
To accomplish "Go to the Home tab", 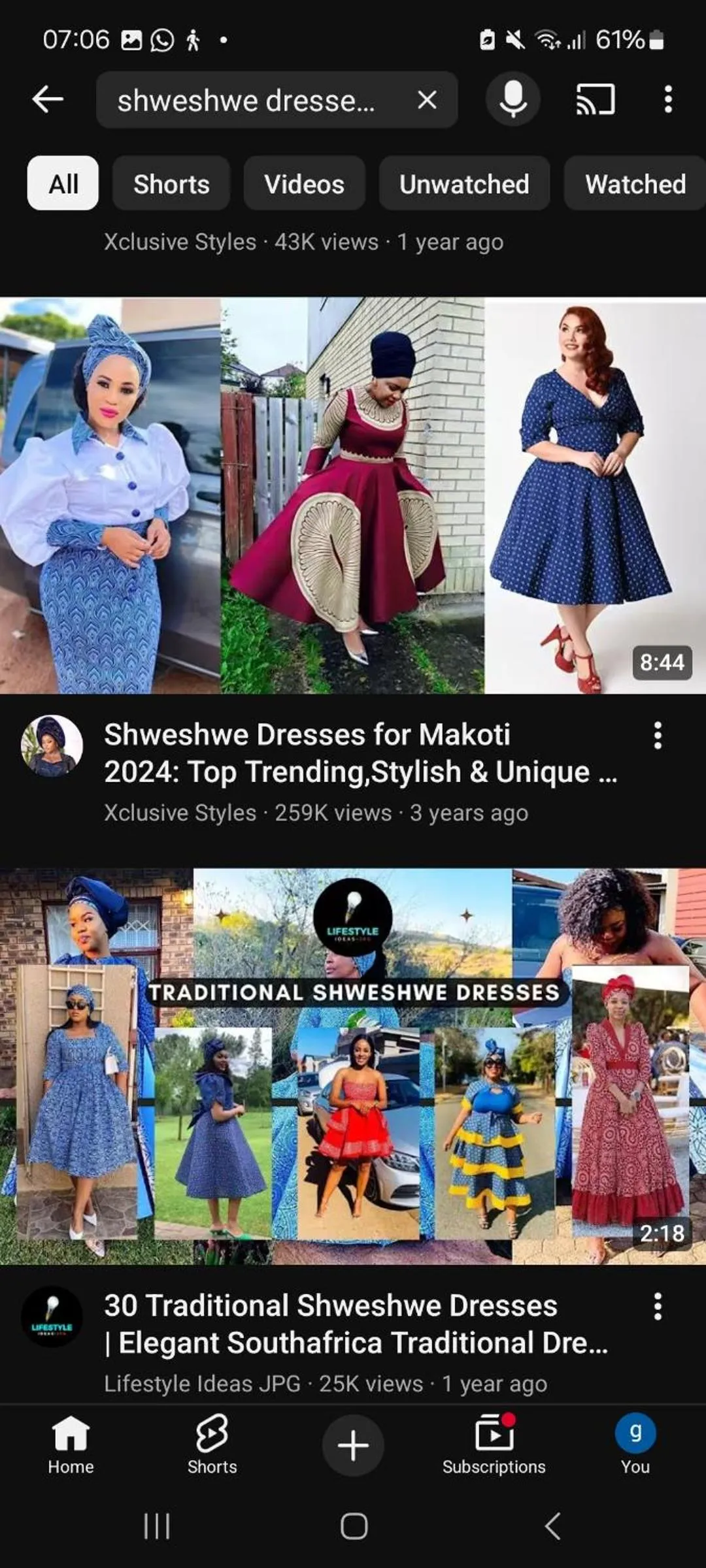I will click(71, 1445).
